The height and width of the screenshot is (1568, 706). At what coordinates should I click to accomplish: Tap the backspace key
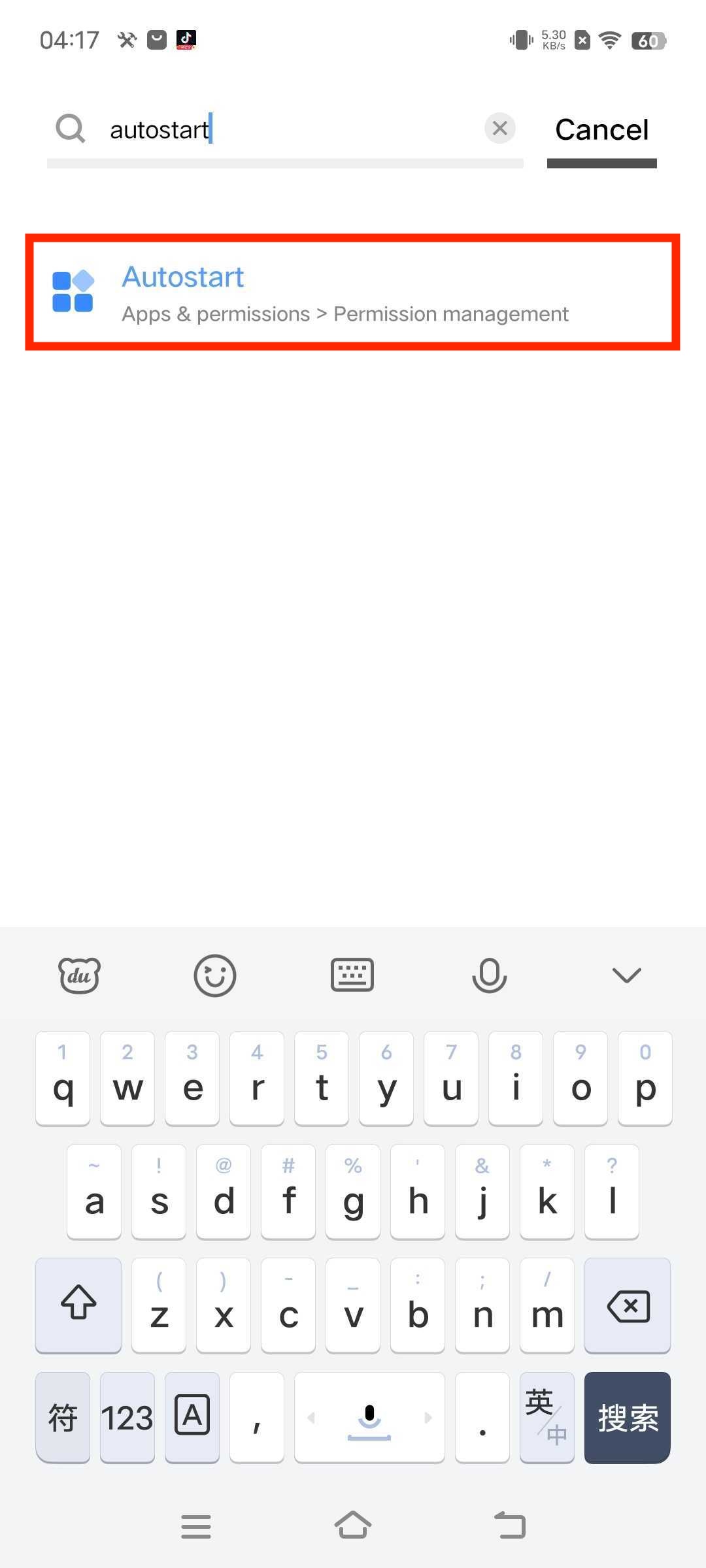pos(628,1305)
